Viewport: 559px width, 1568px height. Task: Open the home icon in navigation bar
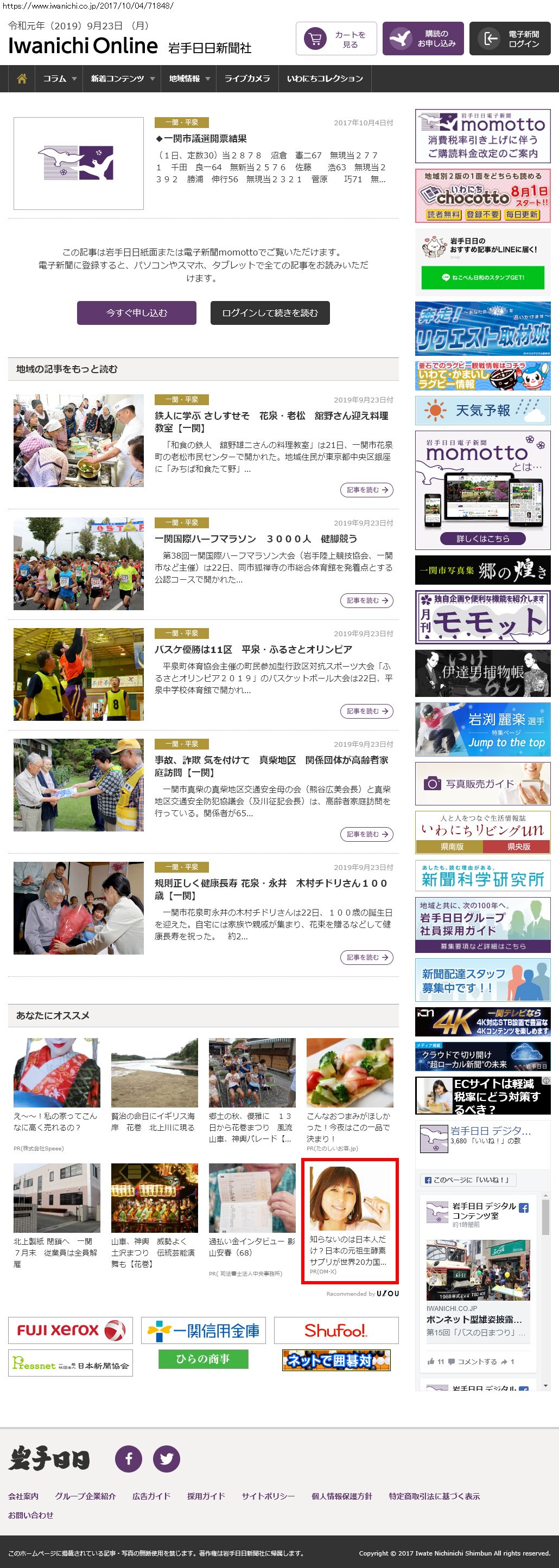[22, 79]
